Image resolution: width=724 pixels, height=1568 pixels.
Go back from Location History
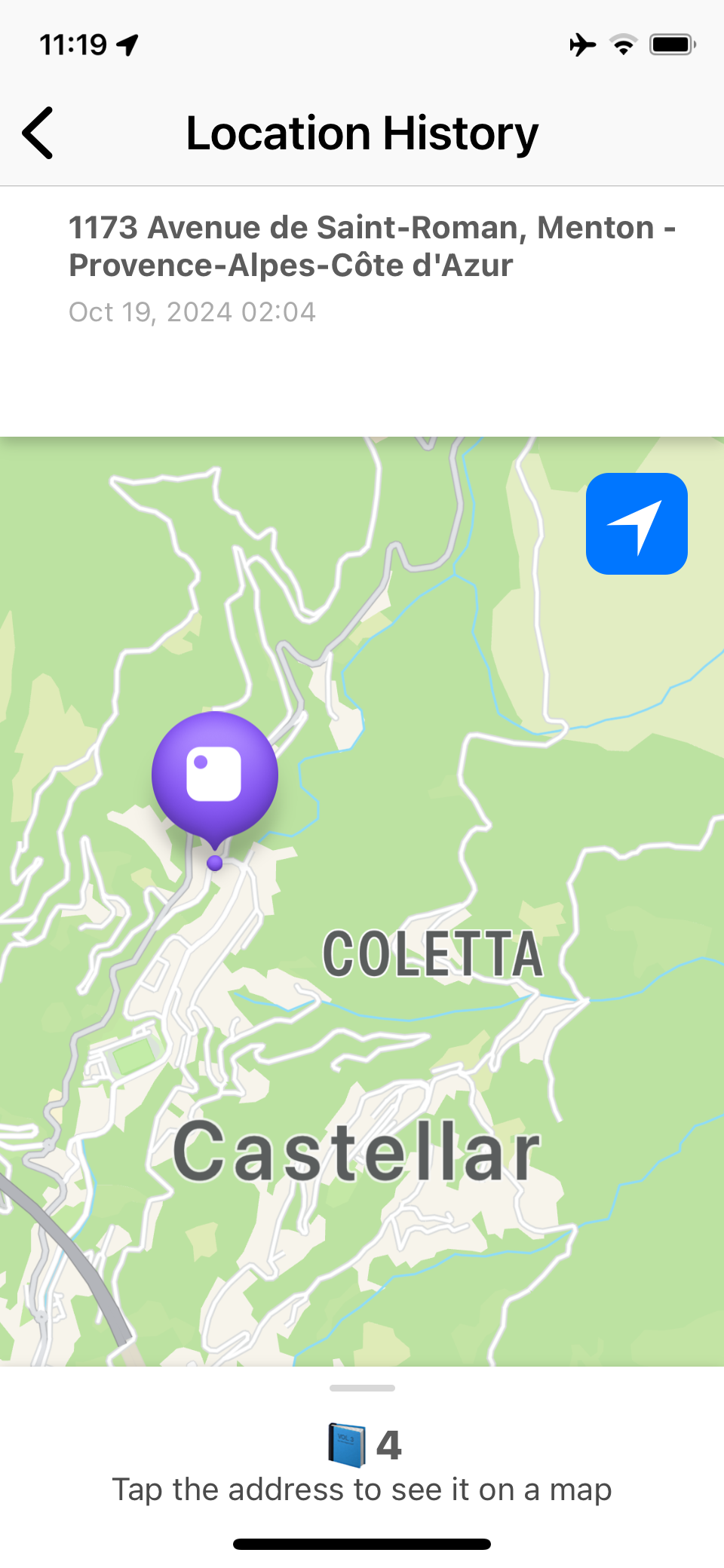pyautogui.click(x=38, y=133)
